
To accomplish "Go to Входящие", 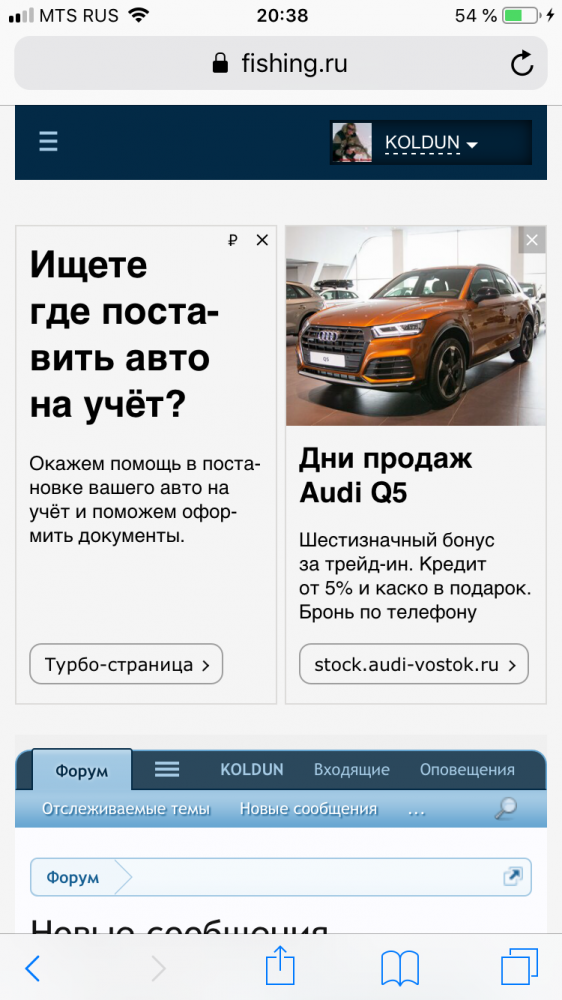I will click(351, 770).
